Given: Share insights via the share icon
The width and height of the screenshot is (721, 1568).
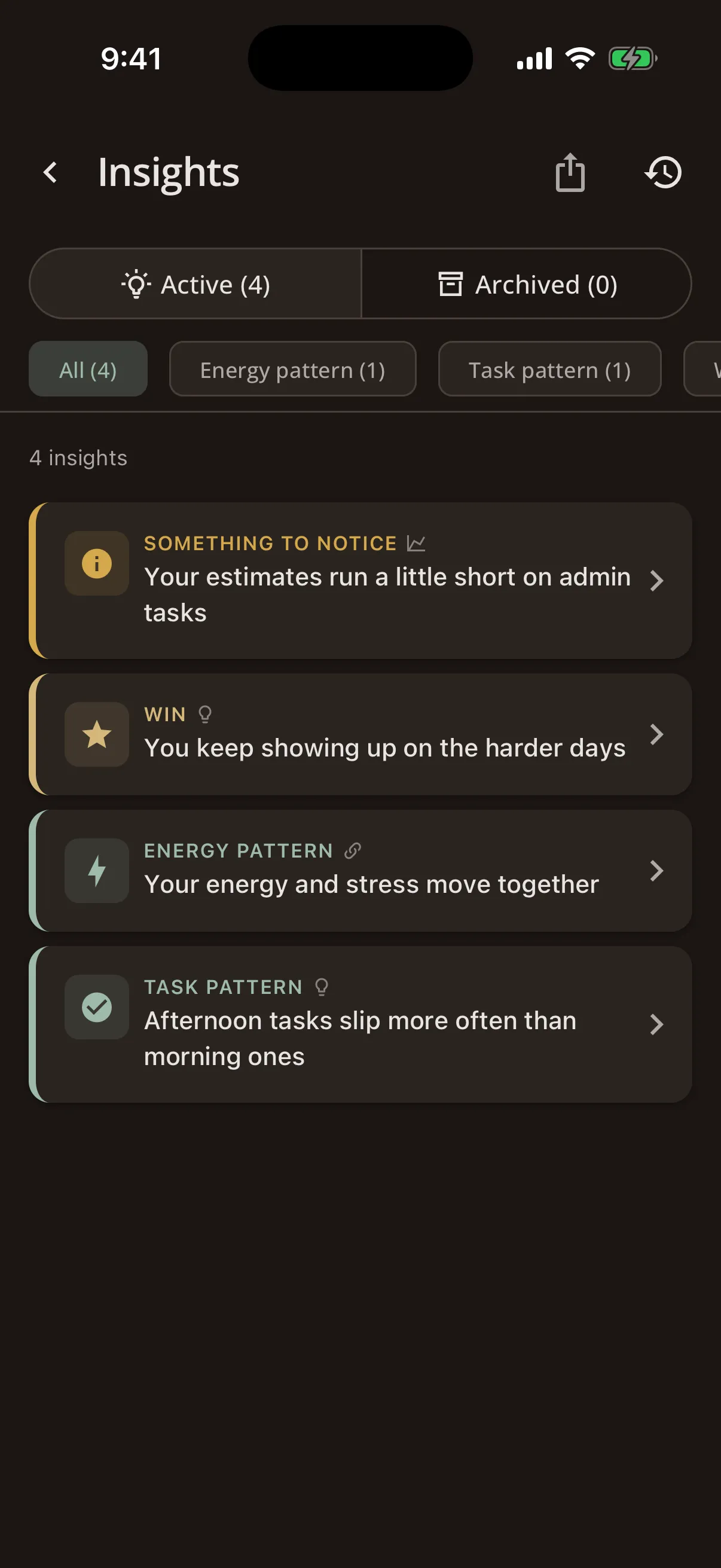Looking at the screenshot, I should [570, 172].
